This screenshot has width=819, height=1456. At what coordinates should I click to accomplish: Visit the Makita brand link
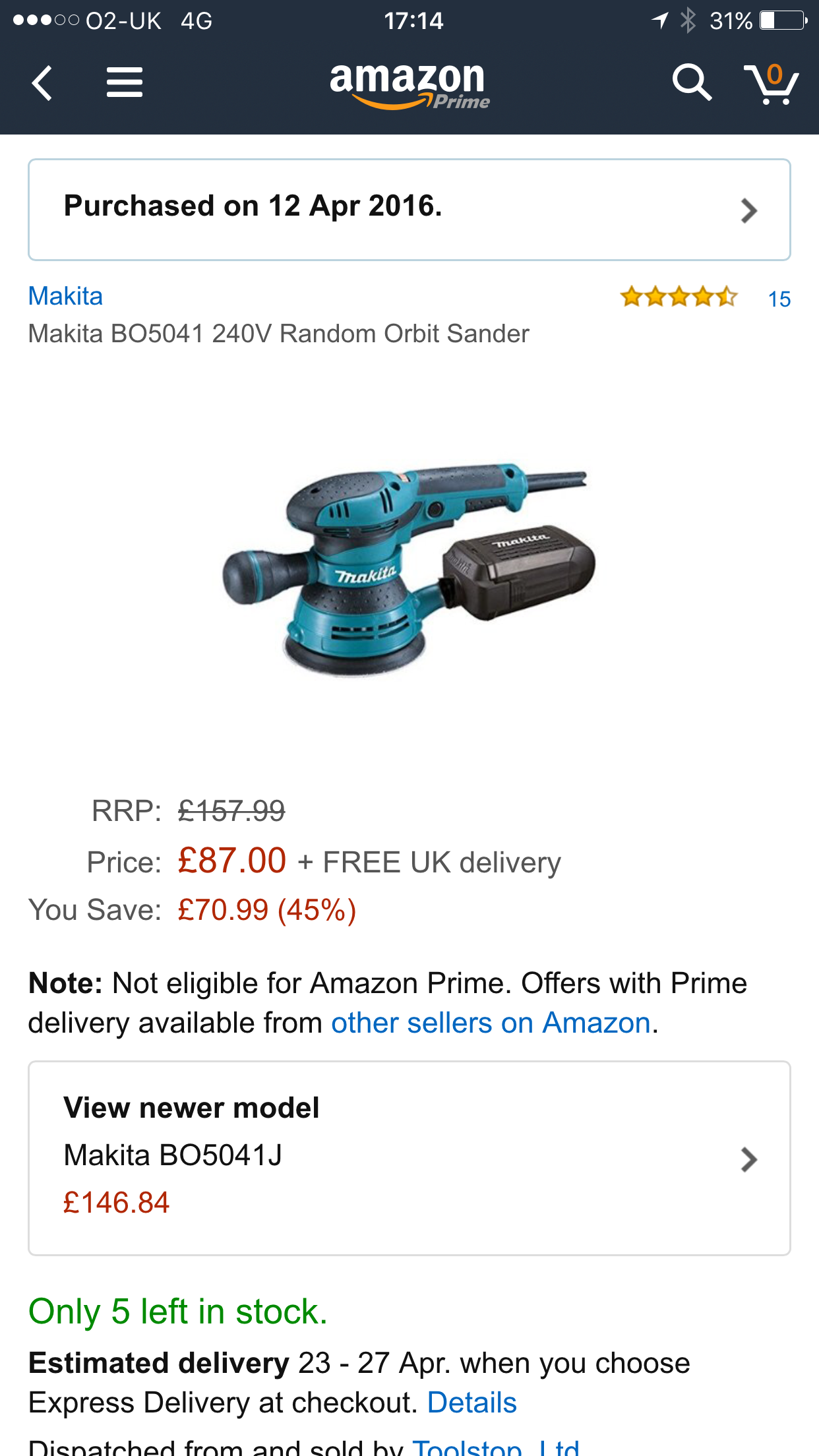pos(66,296)
